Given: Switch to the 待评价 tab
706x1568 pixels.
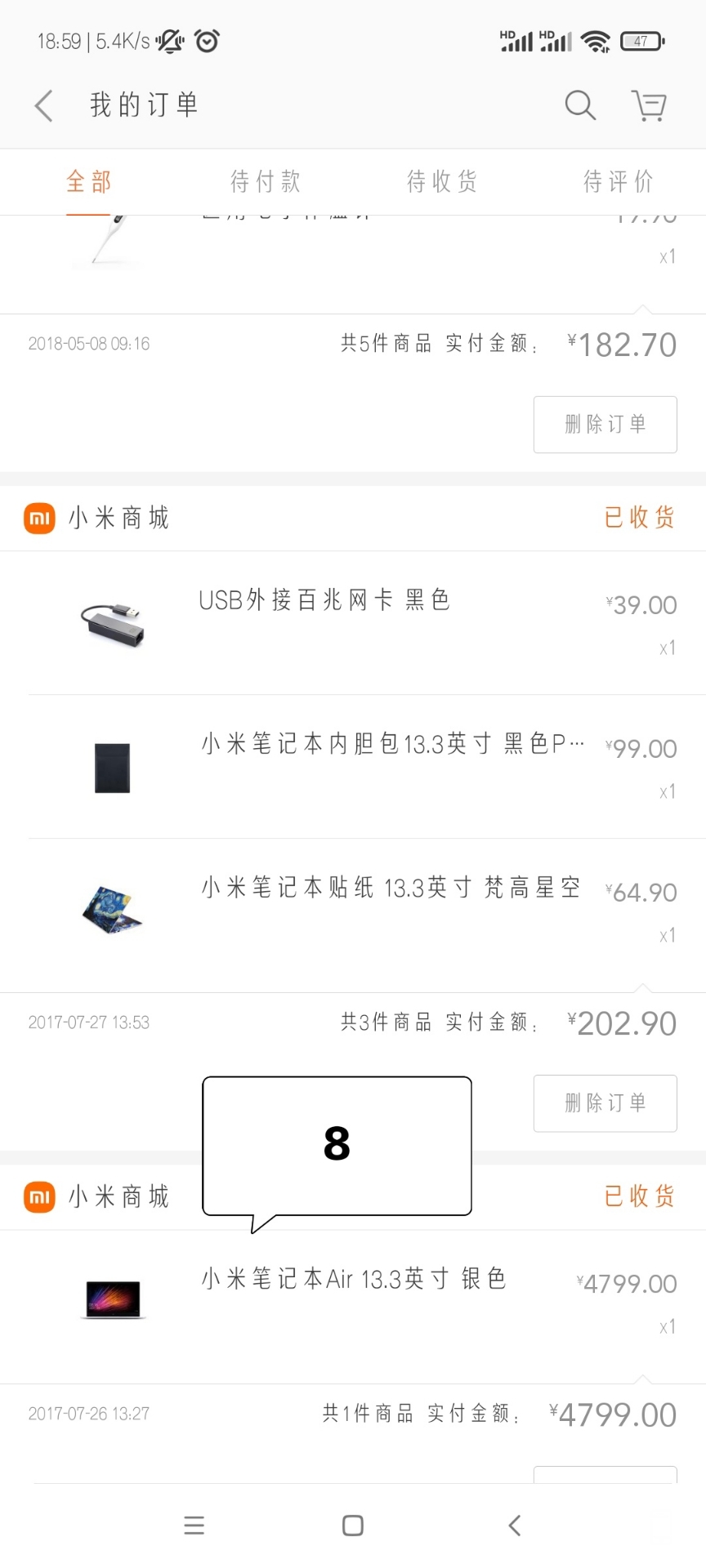Looking at the screenshot, I should click(618, 181).
